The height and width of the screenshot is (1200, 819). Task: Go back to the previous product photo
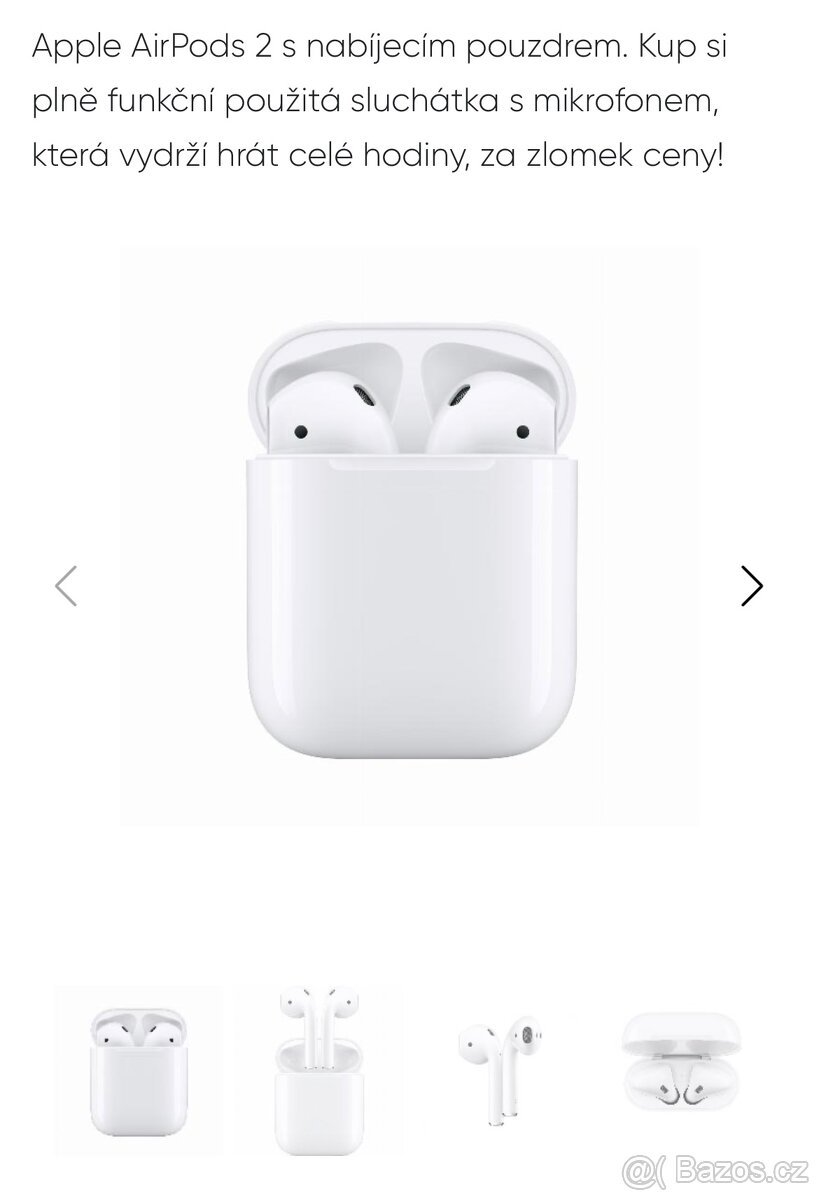pos(66,586)
